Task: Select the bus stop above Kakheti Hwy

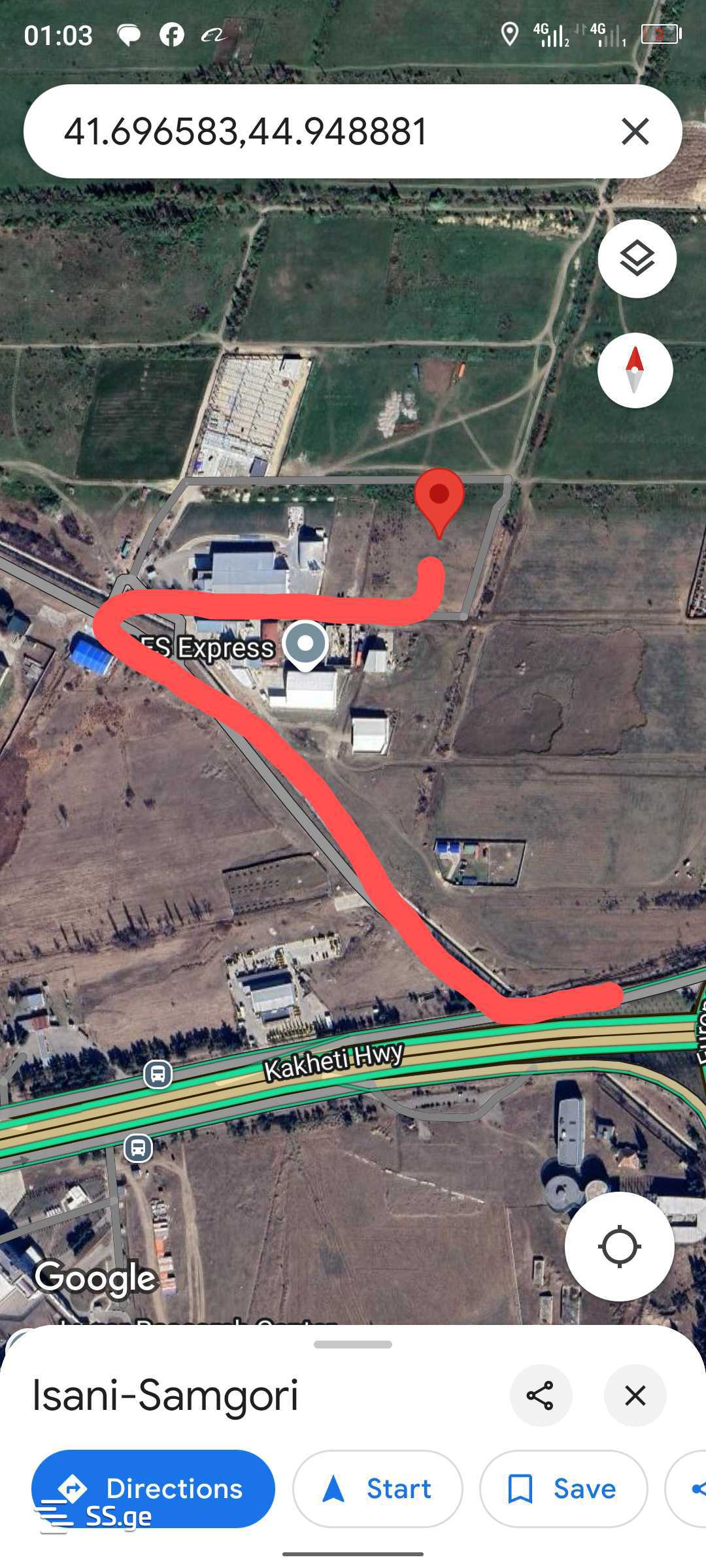Action: click(x=158, y=1073)
